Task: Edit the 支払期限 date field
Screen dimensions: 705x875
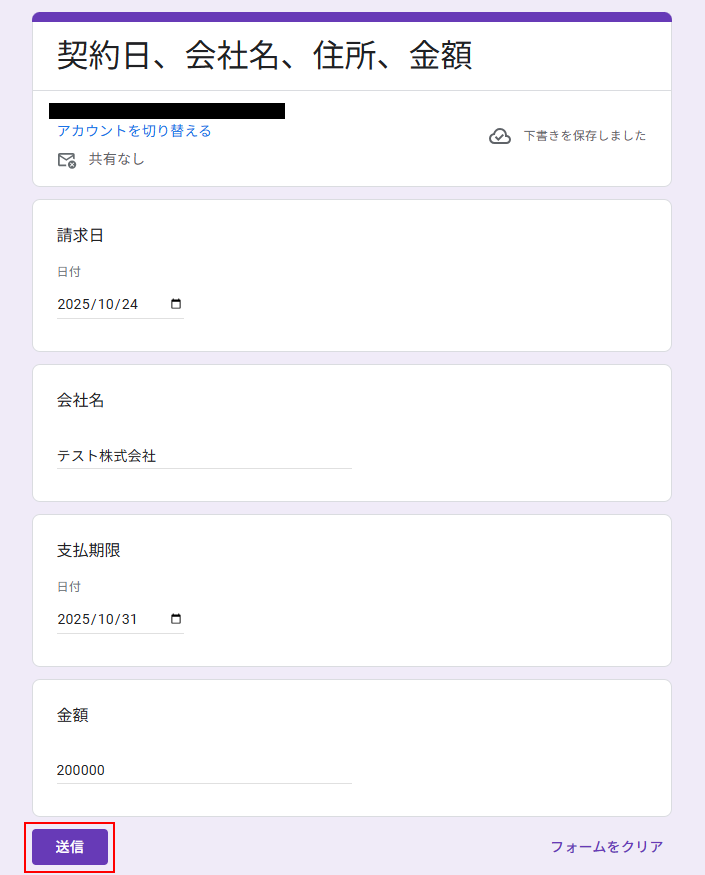Action: (100, 619)
